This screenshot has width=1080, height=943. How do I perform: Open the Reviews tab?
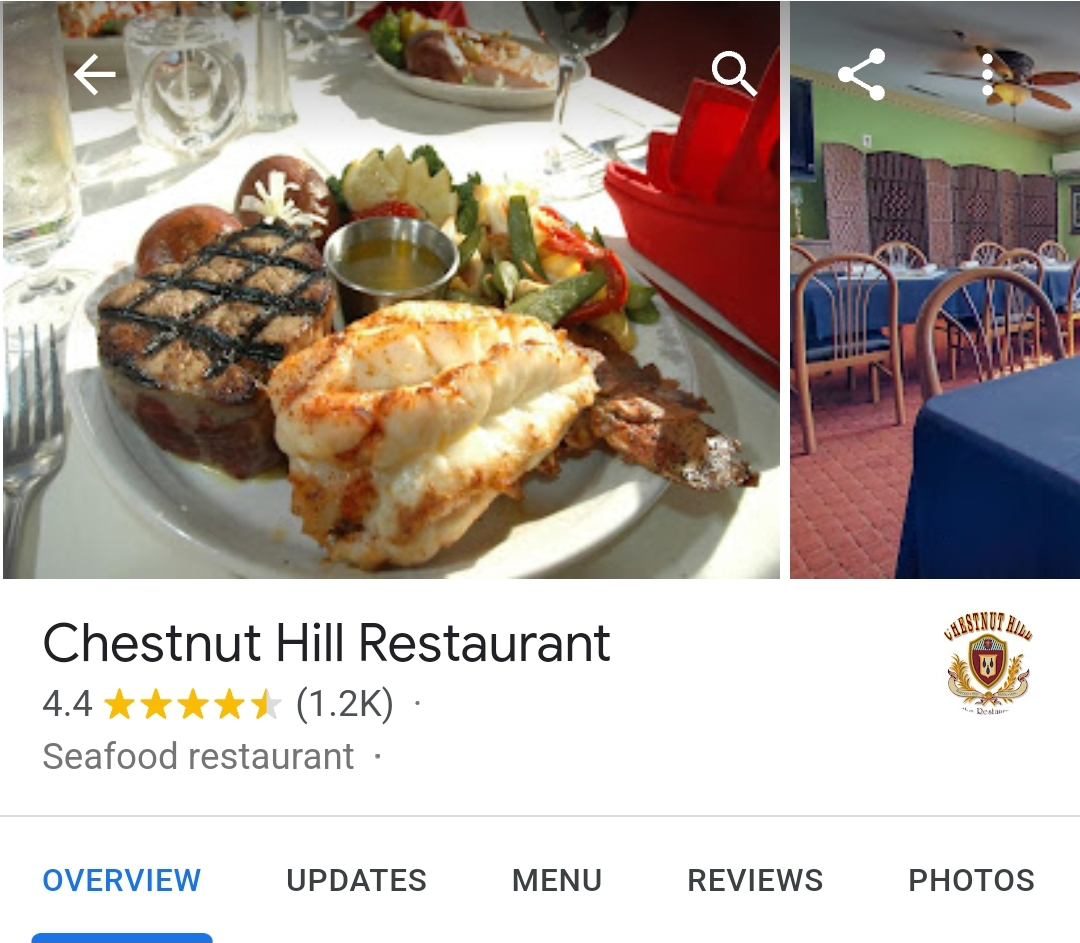click(x=755, y=880)
